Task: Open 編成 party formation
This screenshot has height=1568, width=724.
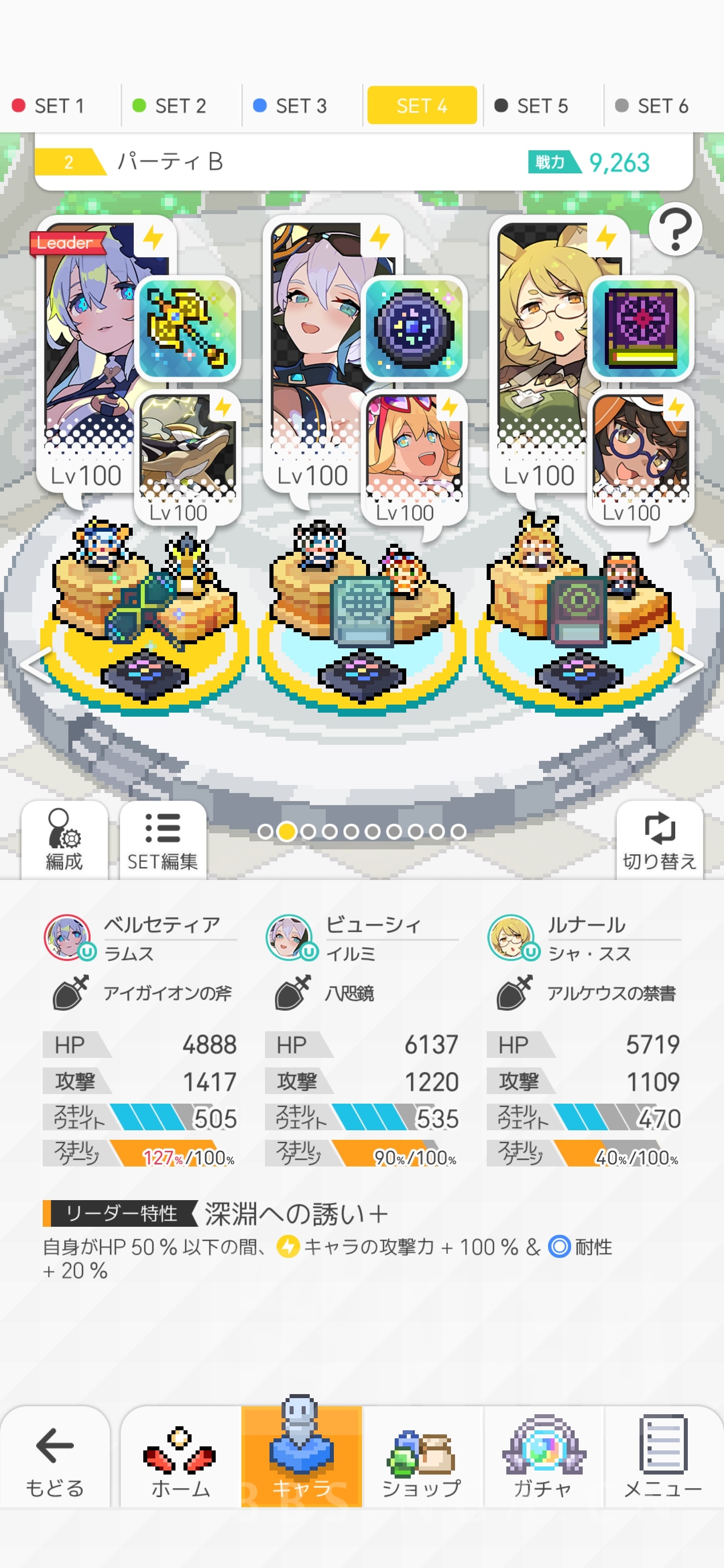Action: click(x=64, y=841)
